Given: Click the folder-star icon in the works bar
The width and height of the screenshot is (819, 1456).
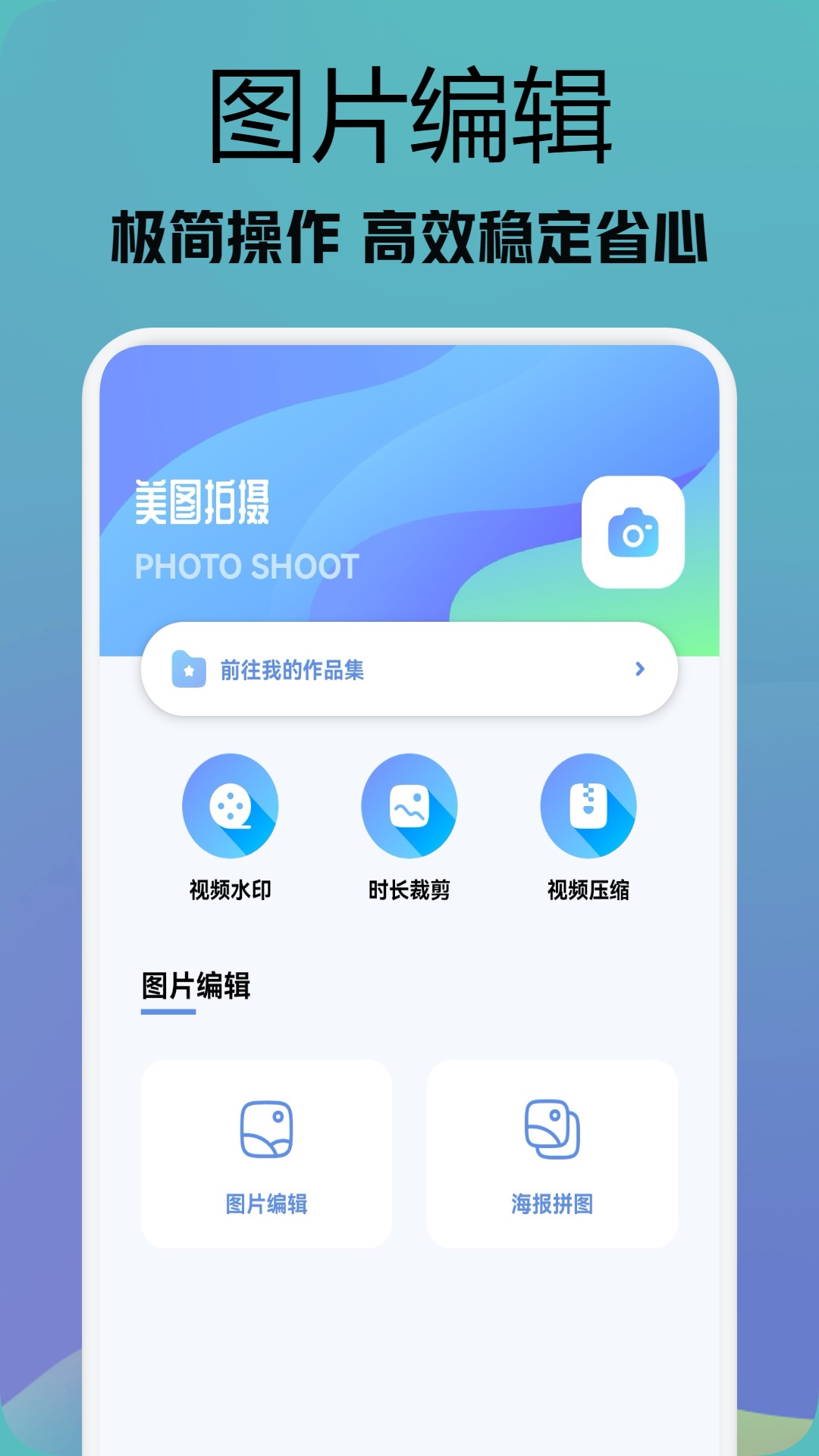Looking at the screenshot, I should (x=189, y=669).
